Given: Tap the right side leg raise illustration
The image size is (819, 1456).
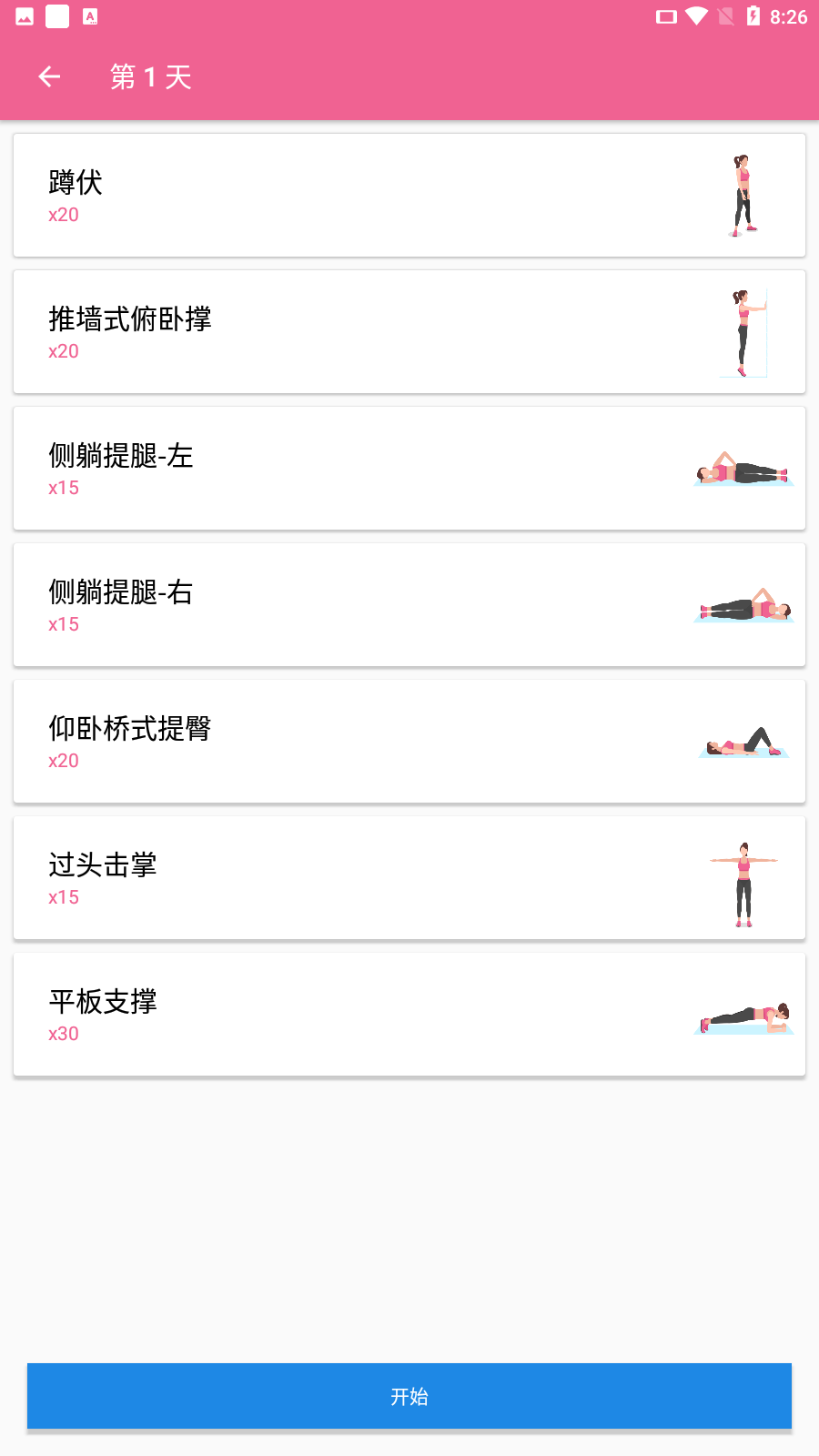Looking at the screenshot, I should [743, 604].
